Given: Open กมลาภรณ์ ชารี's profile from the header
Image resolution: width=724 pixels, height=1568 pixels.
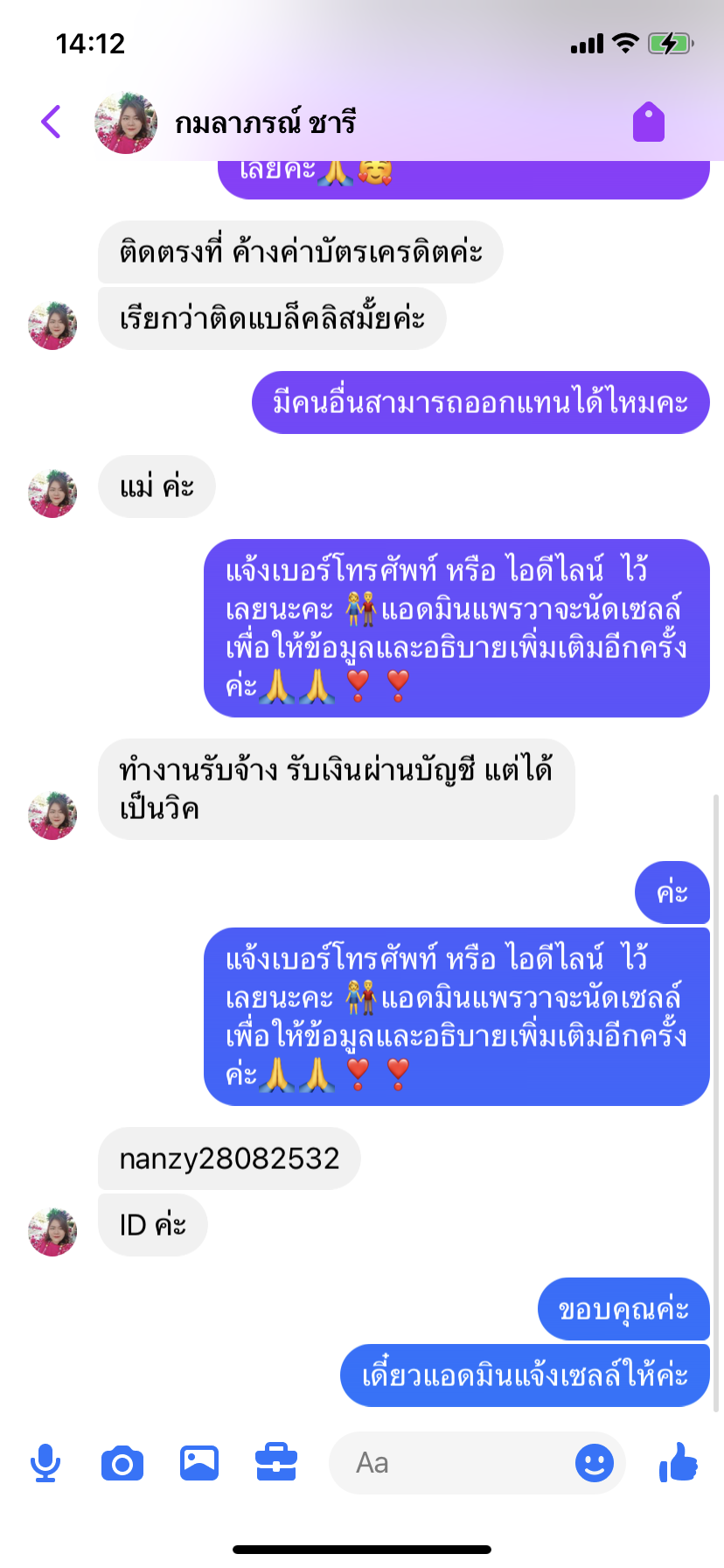Looking at the screenshot, I should 264,122.
